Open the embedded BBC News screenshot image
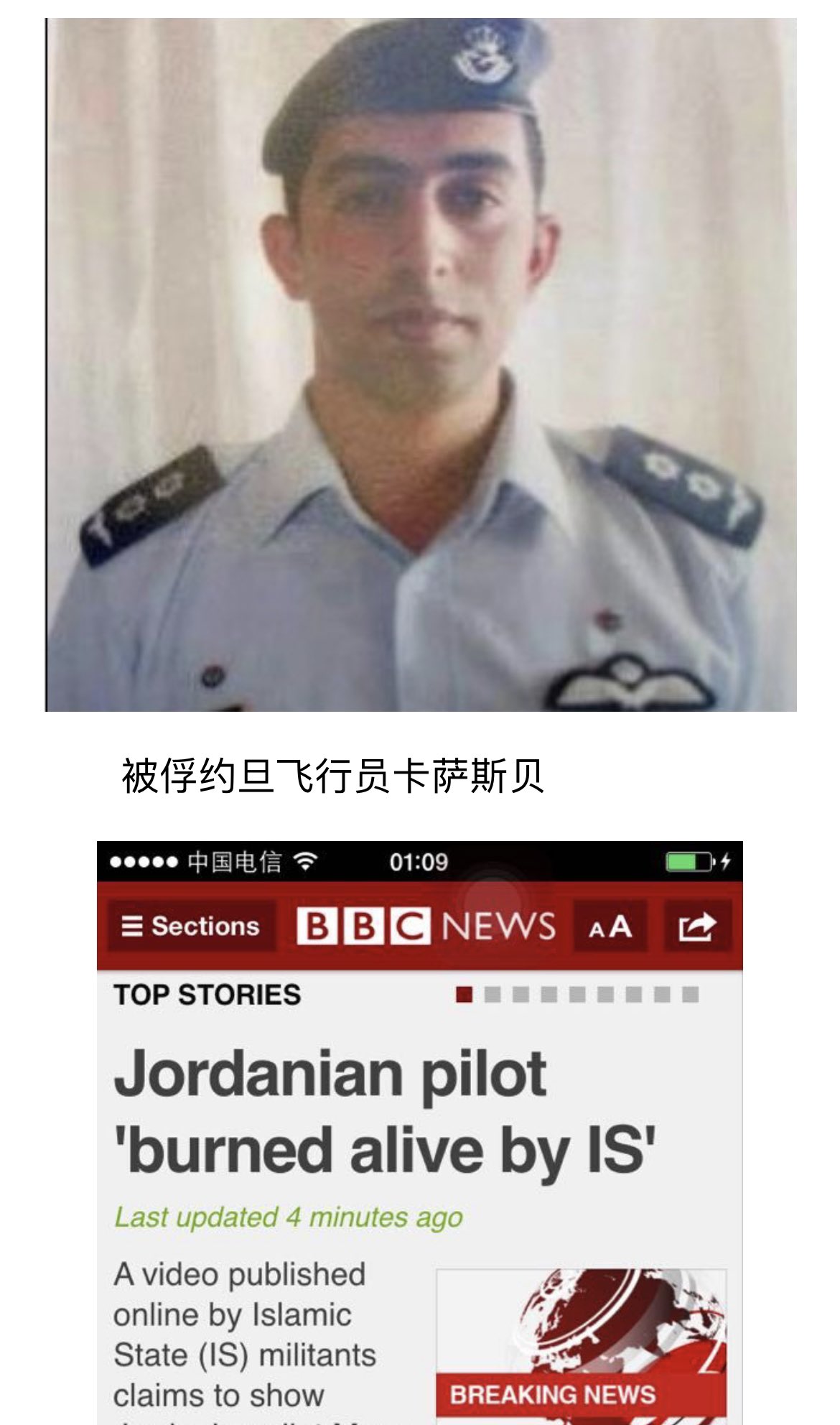The height and width of the screenshot is (1425, 840). (x=419, y=1132)
